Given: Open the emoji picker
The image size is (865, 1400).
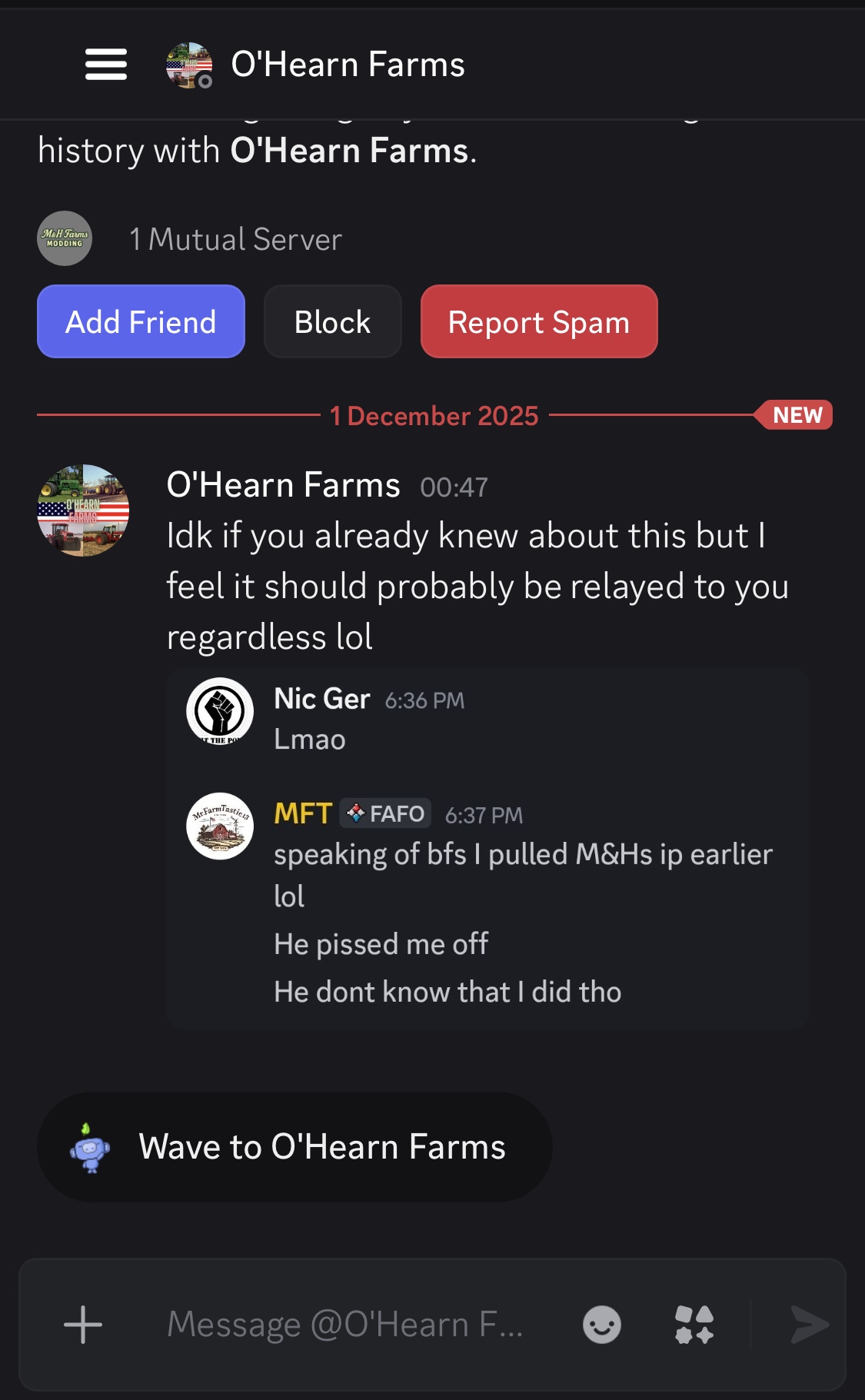Looking at the screenshot, I should [601, 1325].
